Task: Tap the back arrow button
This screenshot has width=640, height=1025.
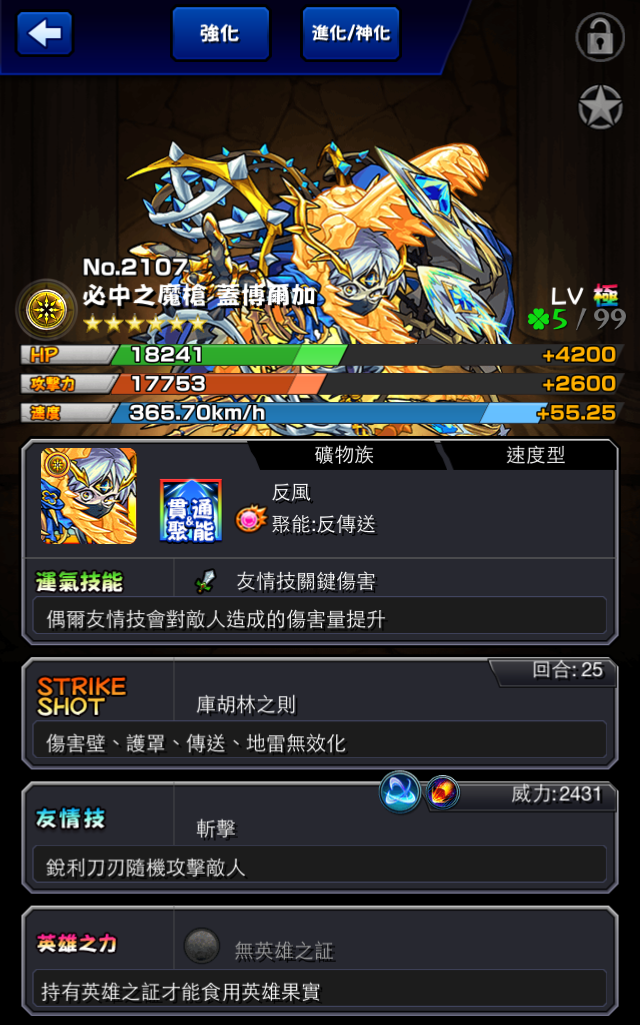Action: (44, 33)
